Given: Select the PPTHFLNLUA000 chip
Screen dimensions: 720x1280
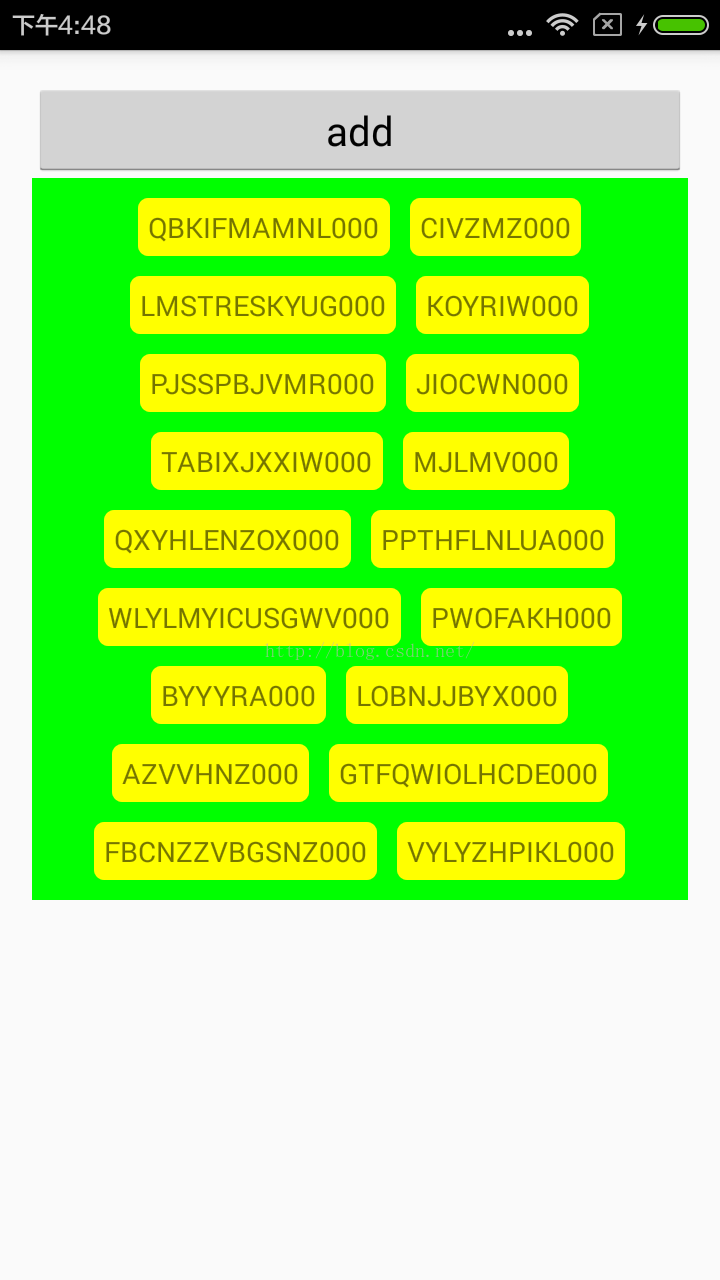Looking at the screenshot, I should point(493,539).
